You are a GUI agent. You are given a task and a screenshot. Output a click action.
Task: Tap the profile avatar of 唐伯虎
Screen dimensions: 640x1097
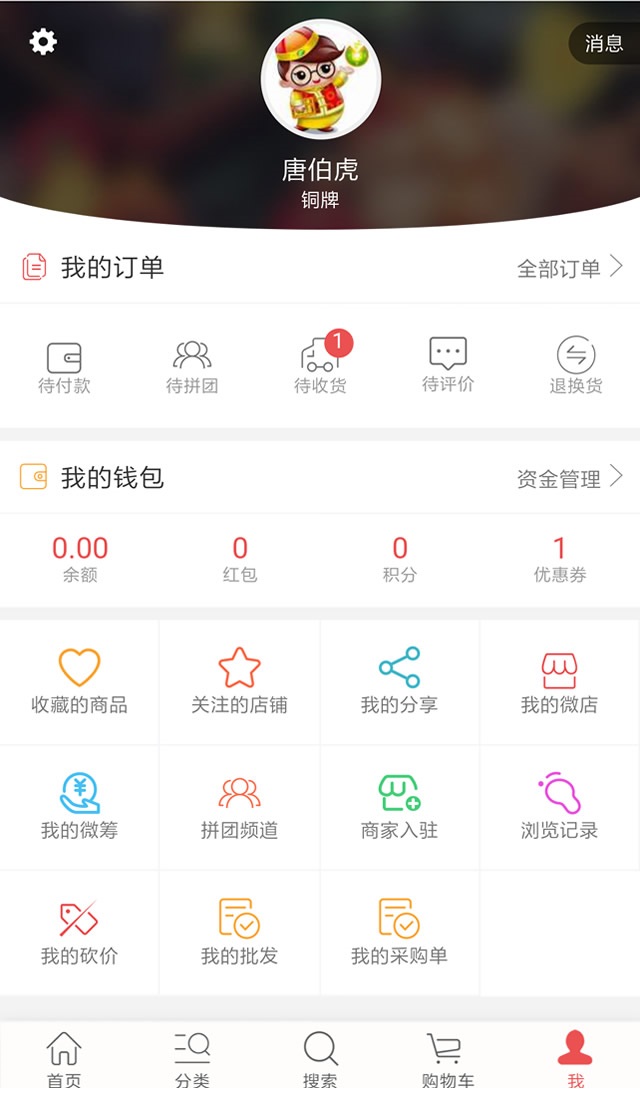pyautogui.click(x=320, y=80)
